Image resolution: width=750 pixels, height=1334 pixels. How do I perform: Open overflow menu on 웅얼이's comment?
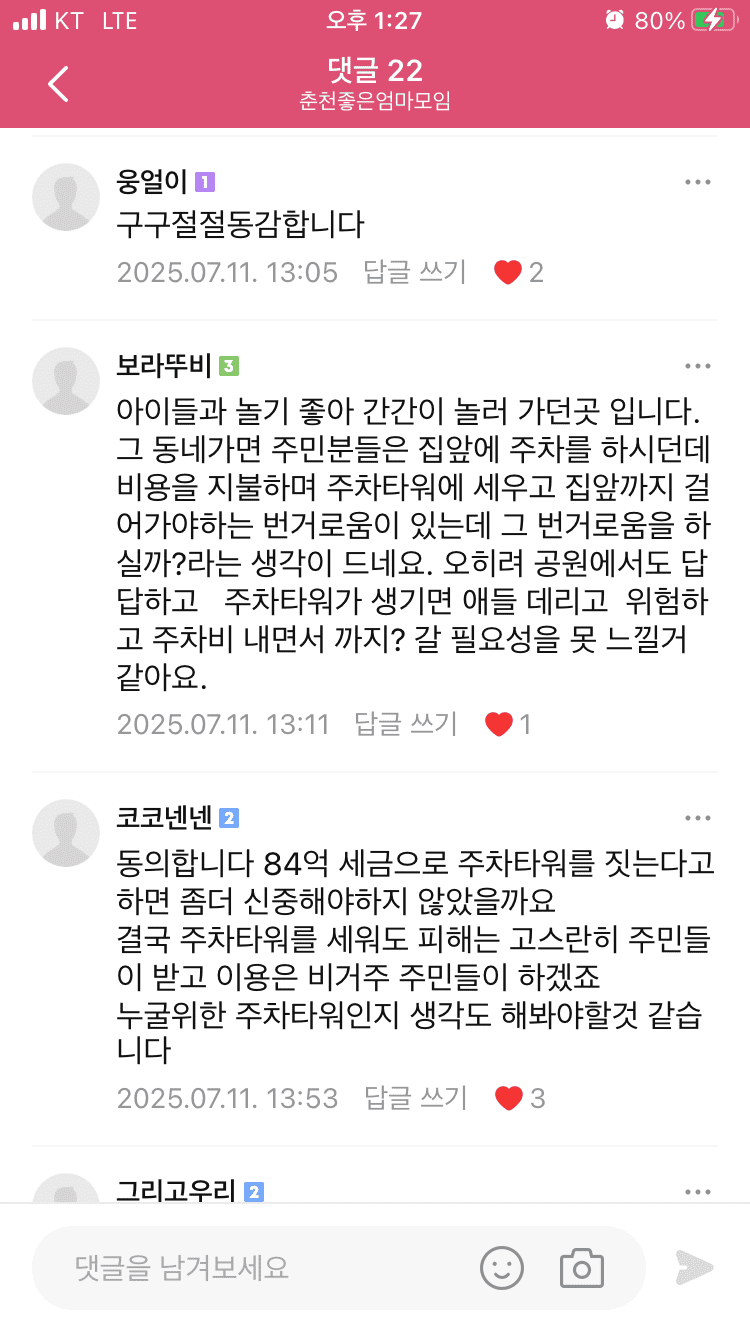(698, 182)
